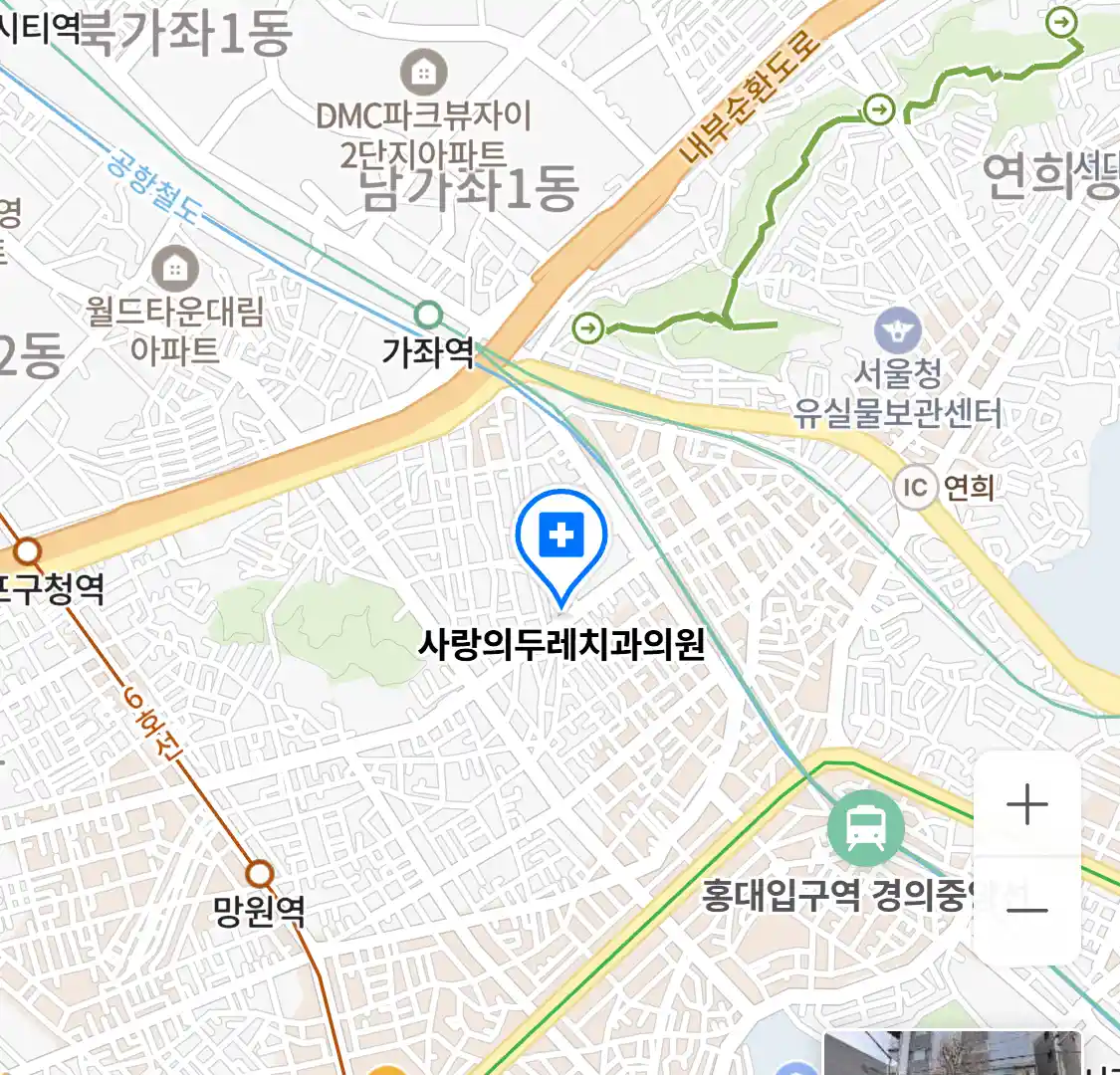Tap the 월드타운대림 아파트 marker
1120x1075 pixels.
pos(175,268)
